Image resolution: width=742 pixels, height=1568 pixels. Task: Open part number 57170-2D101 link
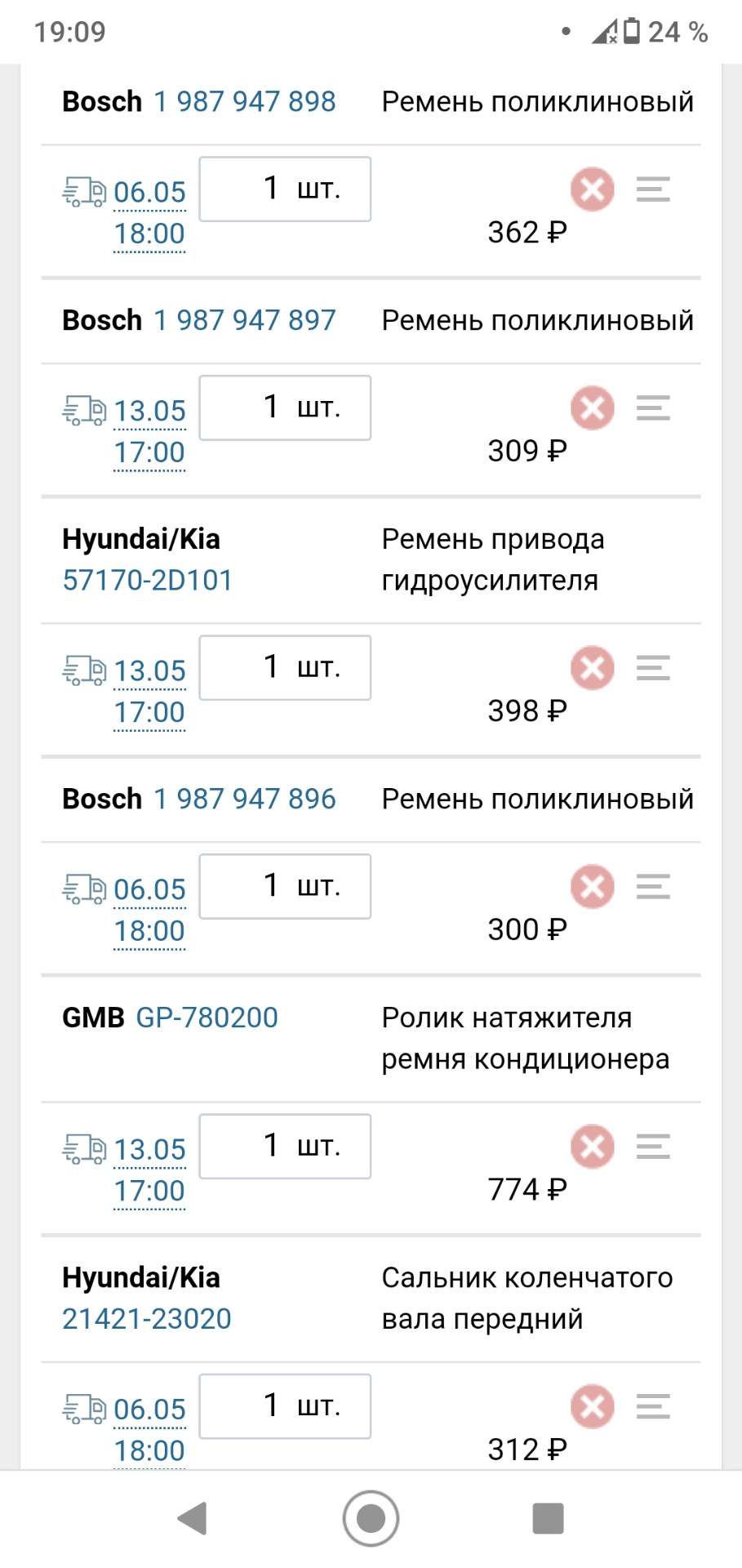tap(148, 581)
